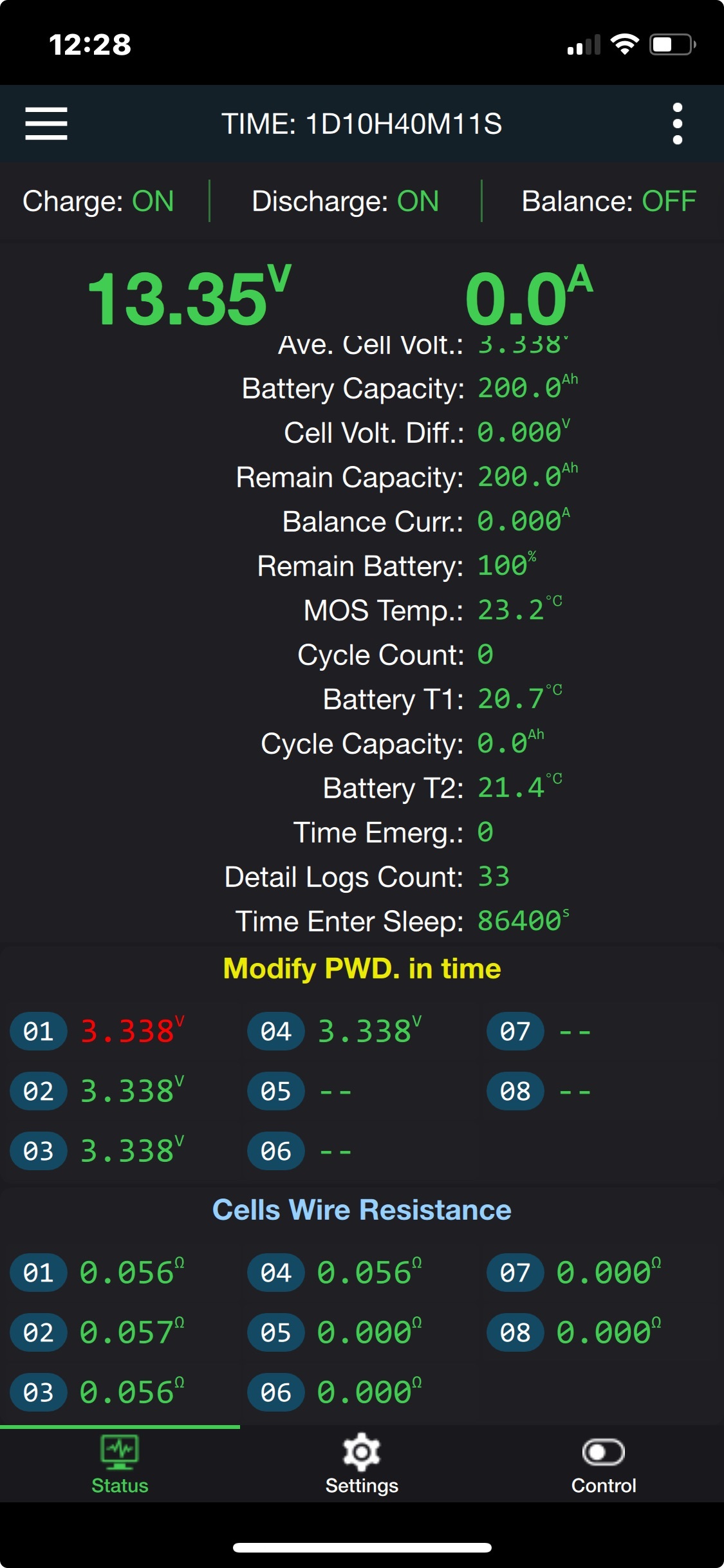The image size is (724, 1568).
Task: Open the hamburger drawer menu
Action: tap(46, 124)
